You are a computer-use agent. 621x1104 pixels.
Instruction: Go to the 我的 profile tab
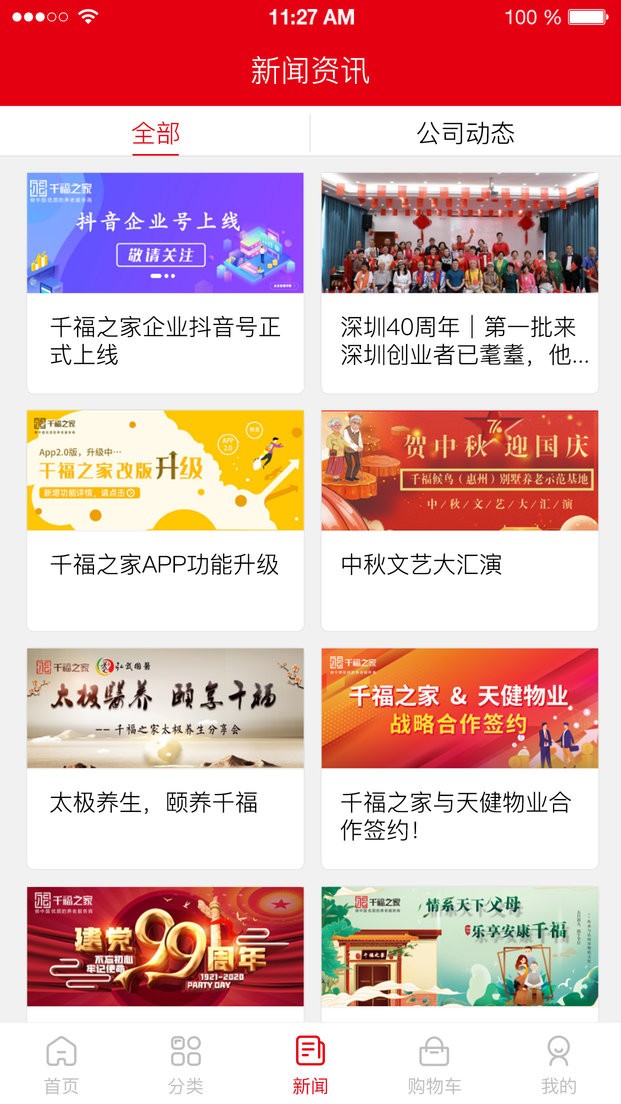558,1063
